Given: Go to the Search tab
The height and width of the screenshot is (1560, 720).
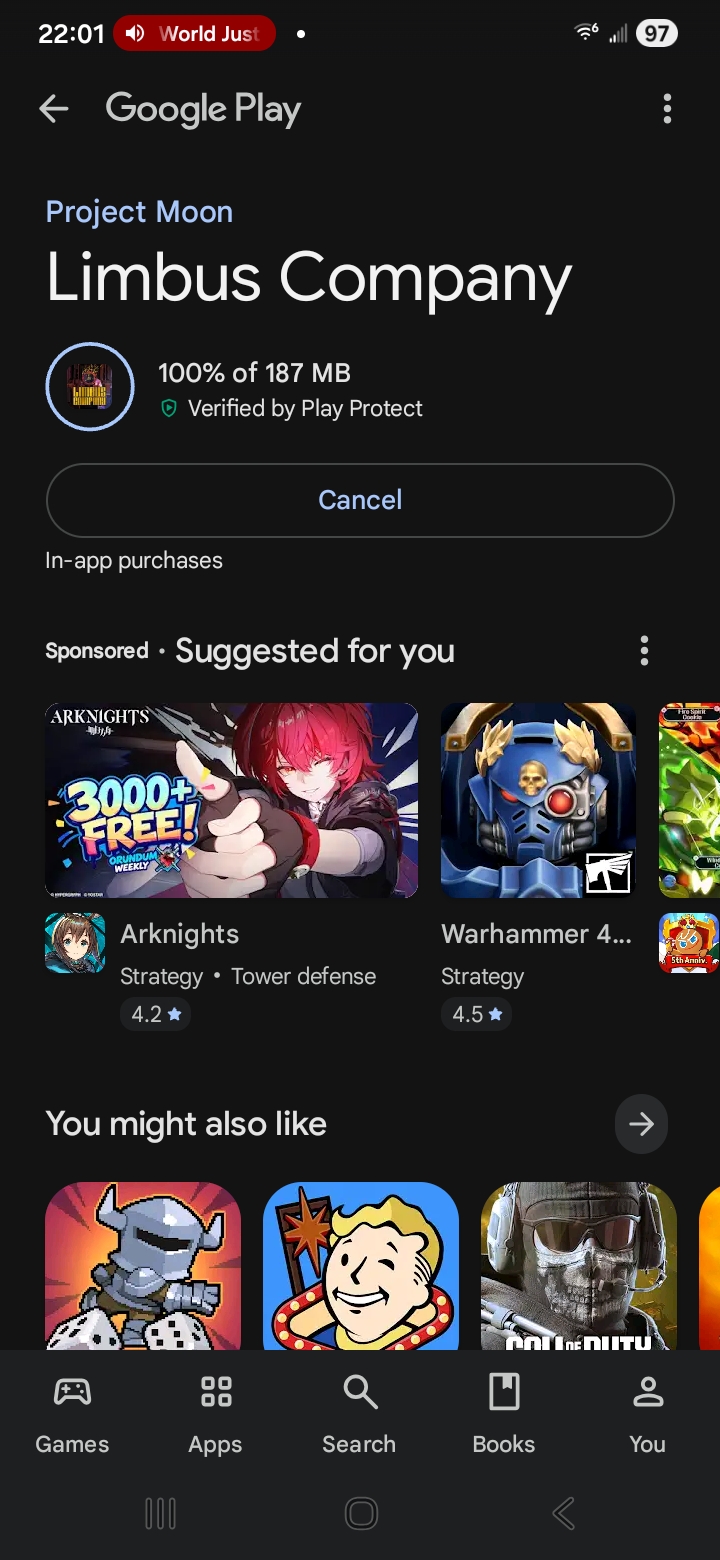Looking at the screenshot, I should coord(359,1414).
